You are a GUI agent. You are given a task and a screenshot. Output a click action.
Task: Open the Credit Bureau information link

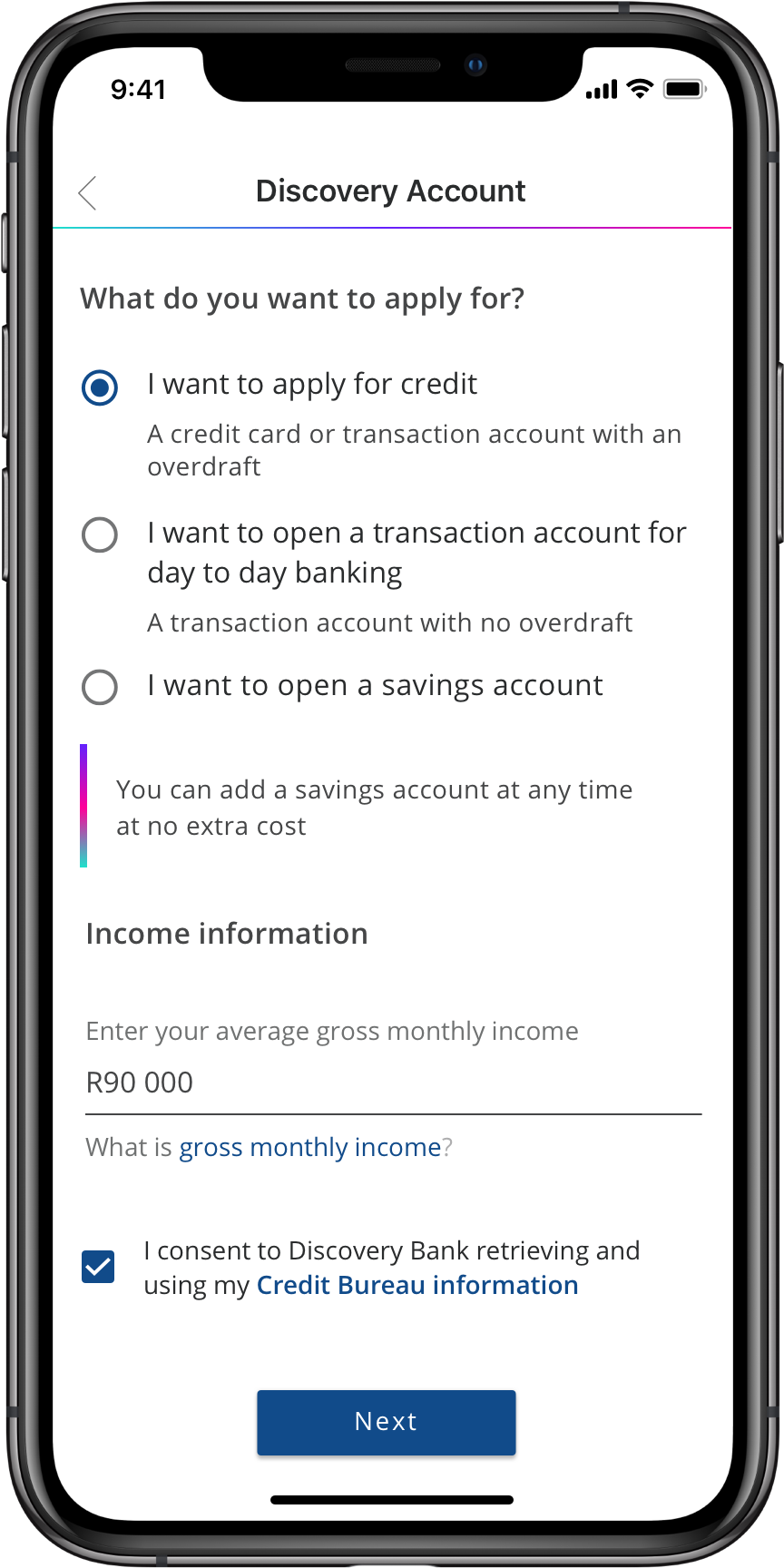417,1285
